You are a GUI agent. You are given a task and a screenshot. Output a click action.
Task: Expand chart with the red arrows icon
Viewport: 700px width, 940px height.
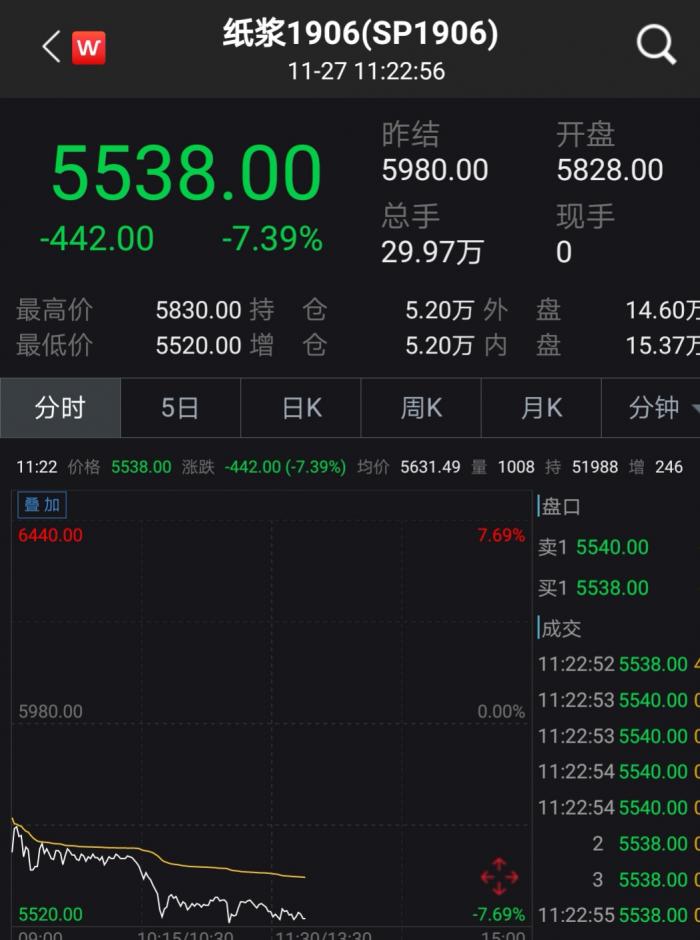point(499,877)
